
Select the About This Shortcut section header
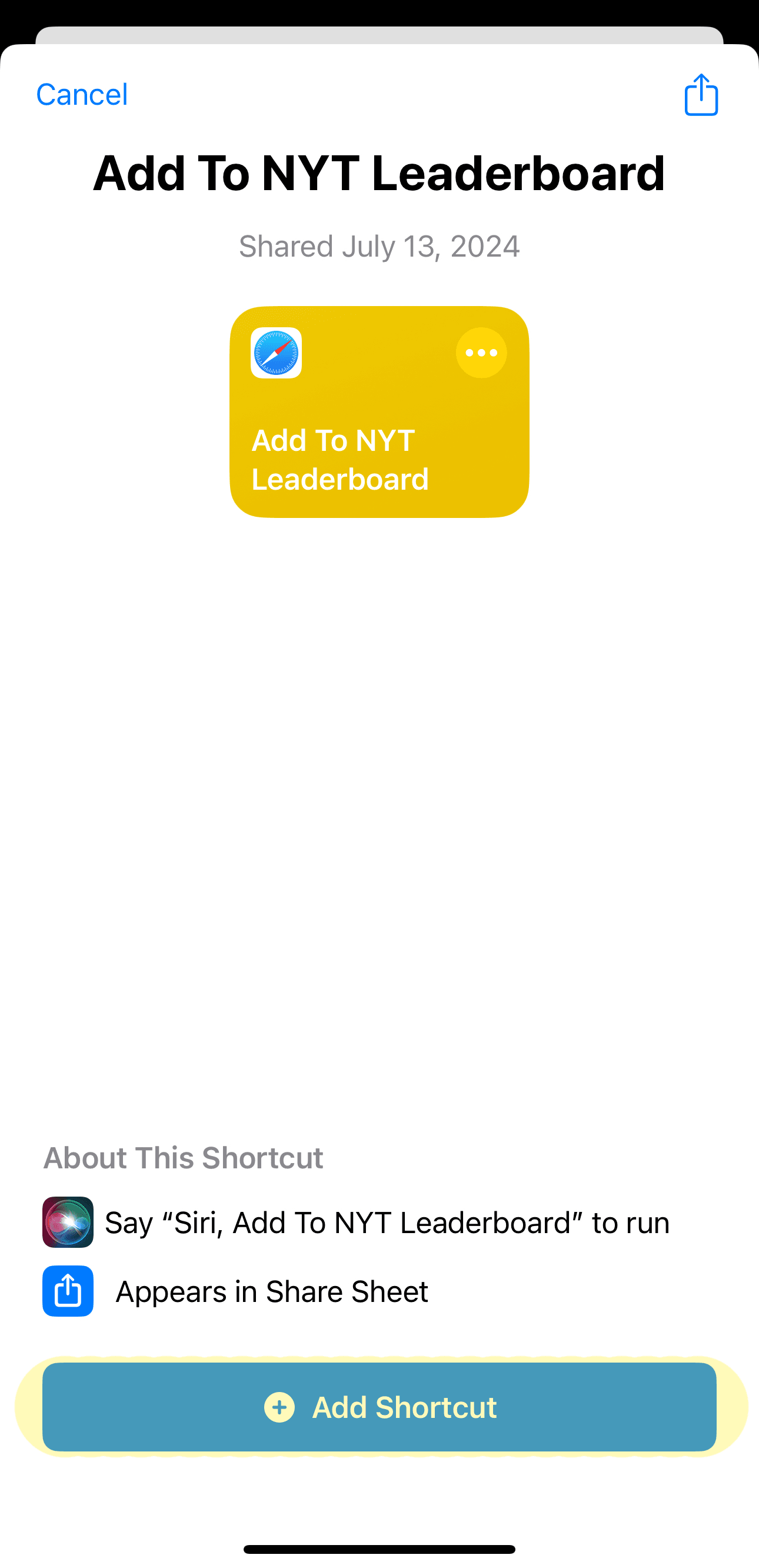point(183,1158)
